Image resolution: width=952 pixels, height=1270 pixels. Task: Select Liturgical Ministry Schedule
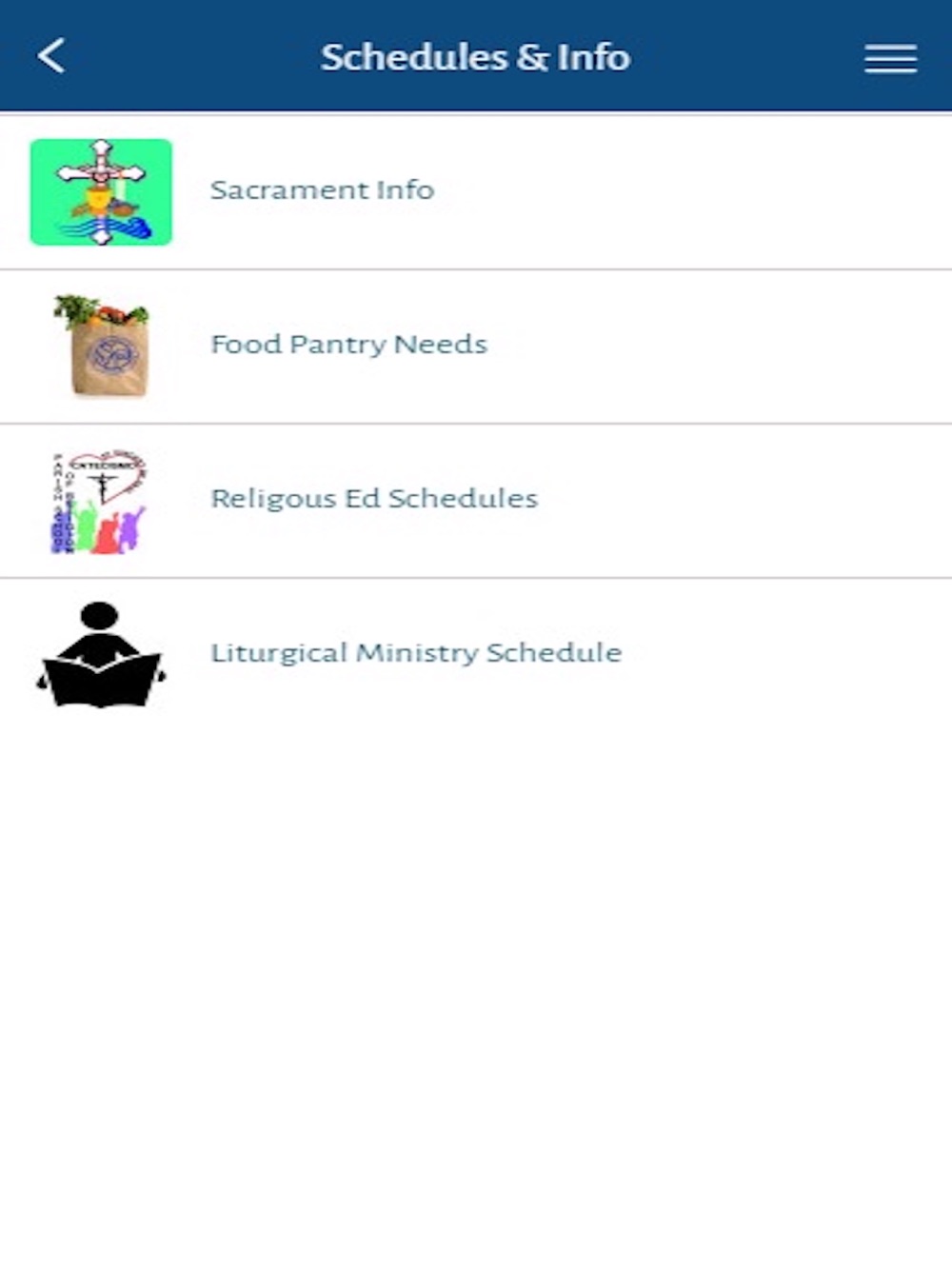(x=476, y=655)
